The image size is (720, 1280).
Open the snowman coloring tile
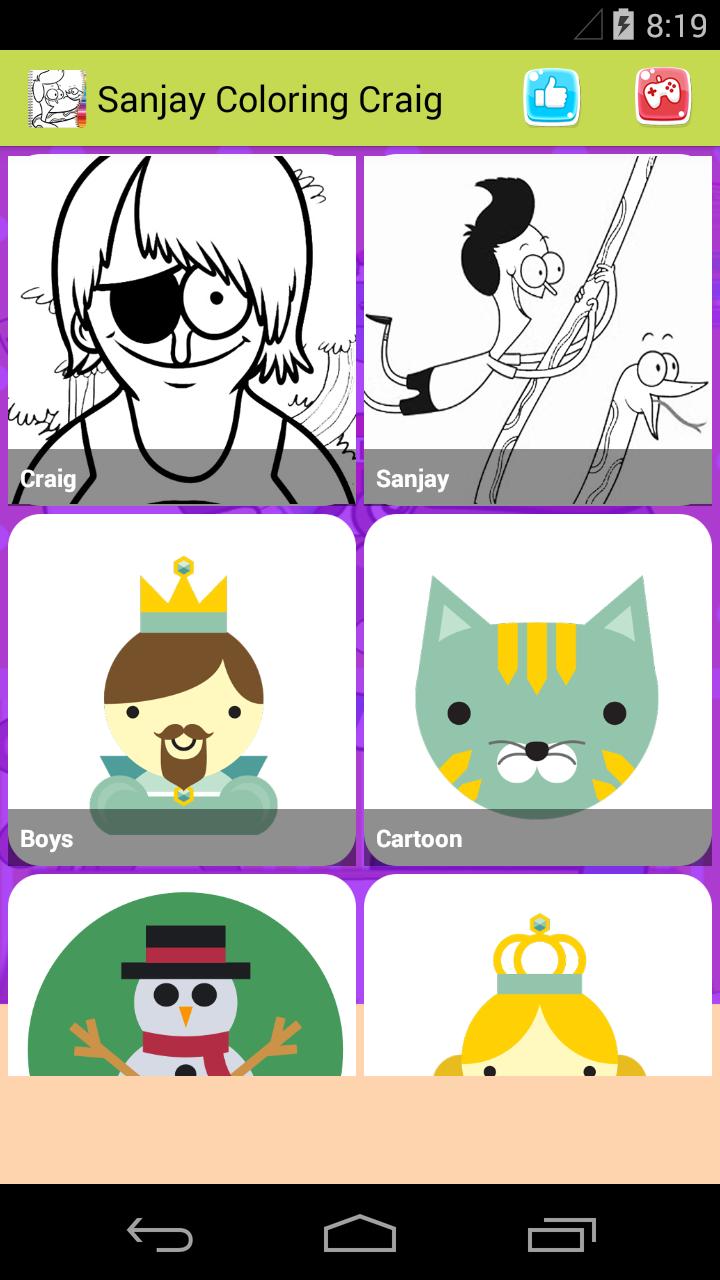[x=182, y=980]
